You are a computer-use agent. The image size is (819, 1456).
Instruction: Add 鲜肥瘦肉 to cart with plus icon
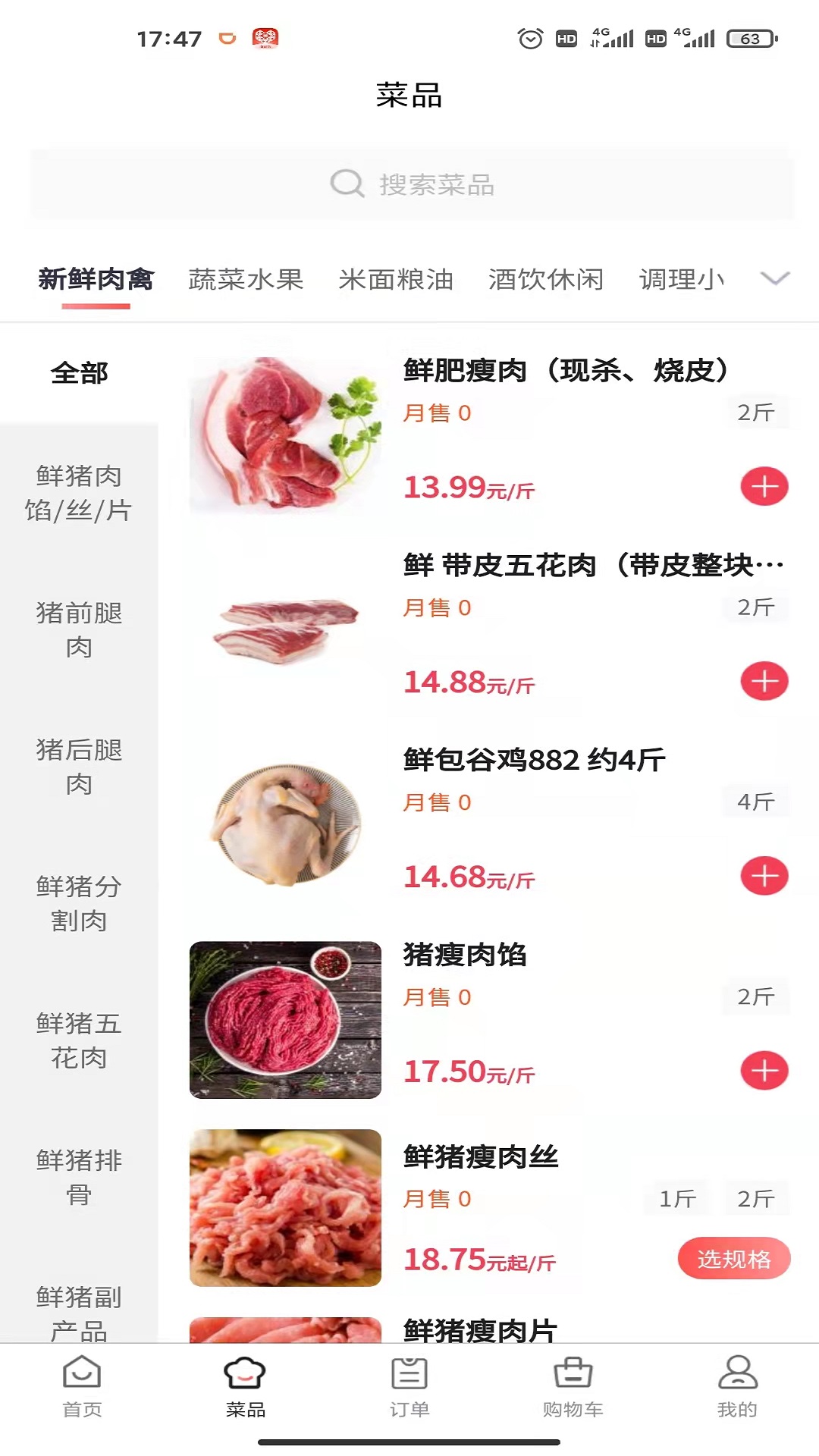coord(764,488)
